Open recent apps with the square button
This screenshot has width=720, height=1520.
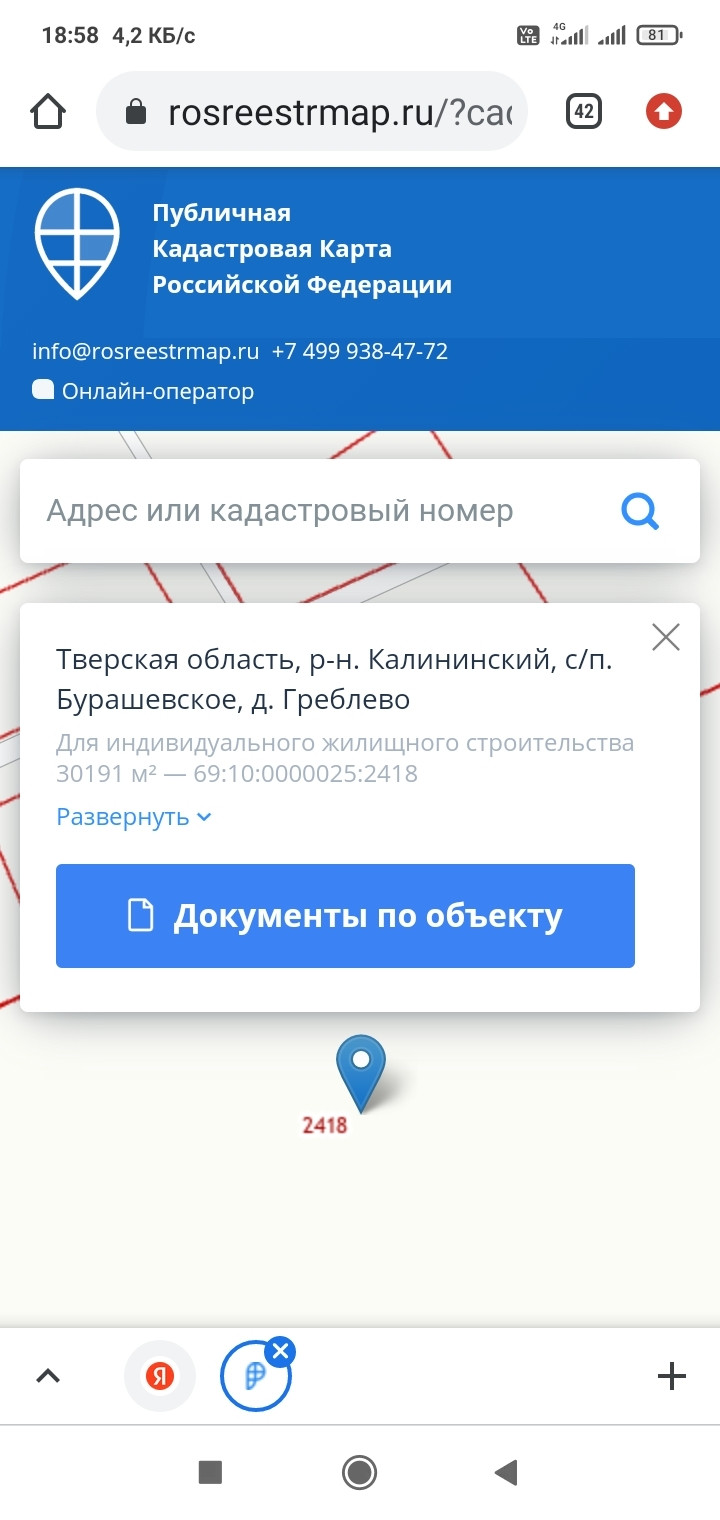[210, 1472]
